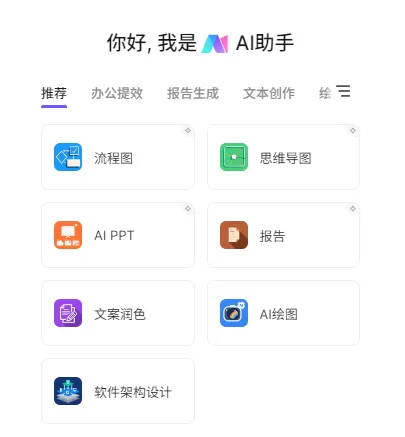Open the AI绘图 card
405x437 pixels.
(x=283, y=313)
